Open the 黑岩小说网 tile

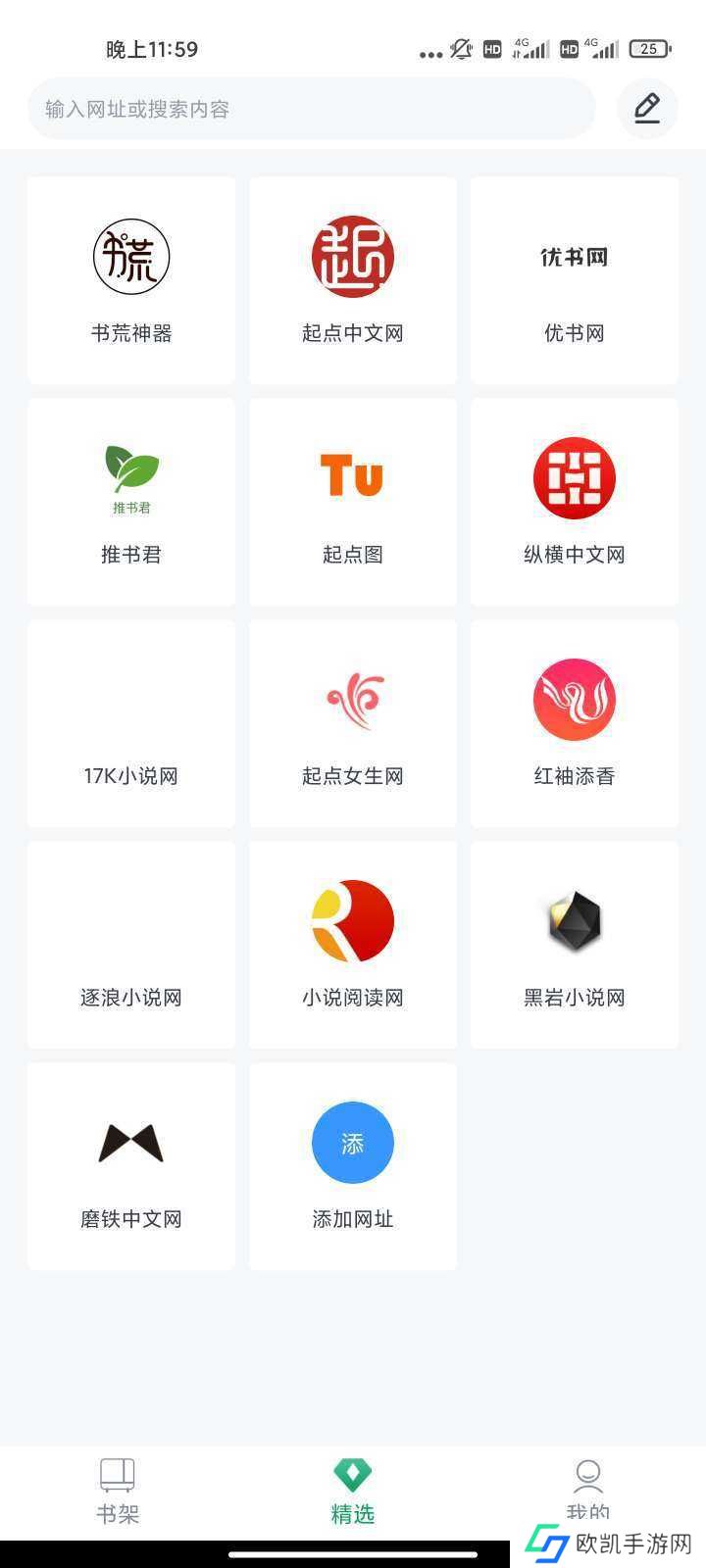(575, 945)
